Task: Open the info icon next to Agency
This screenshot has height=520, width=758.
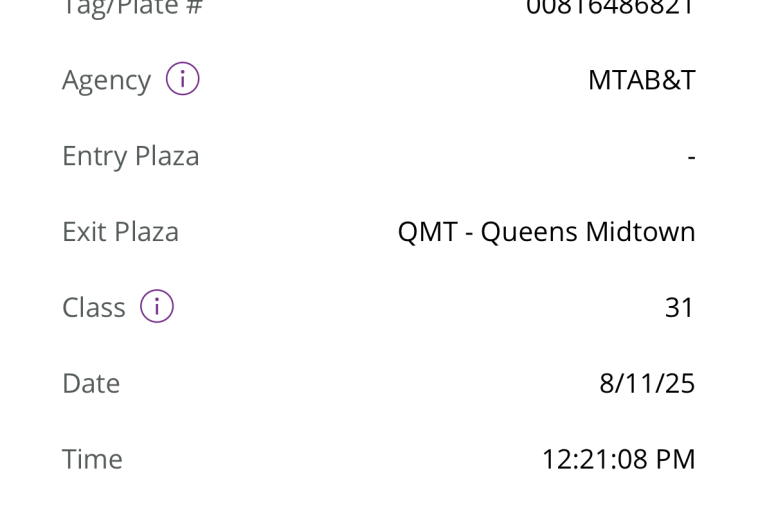Action: pos(183,79)
